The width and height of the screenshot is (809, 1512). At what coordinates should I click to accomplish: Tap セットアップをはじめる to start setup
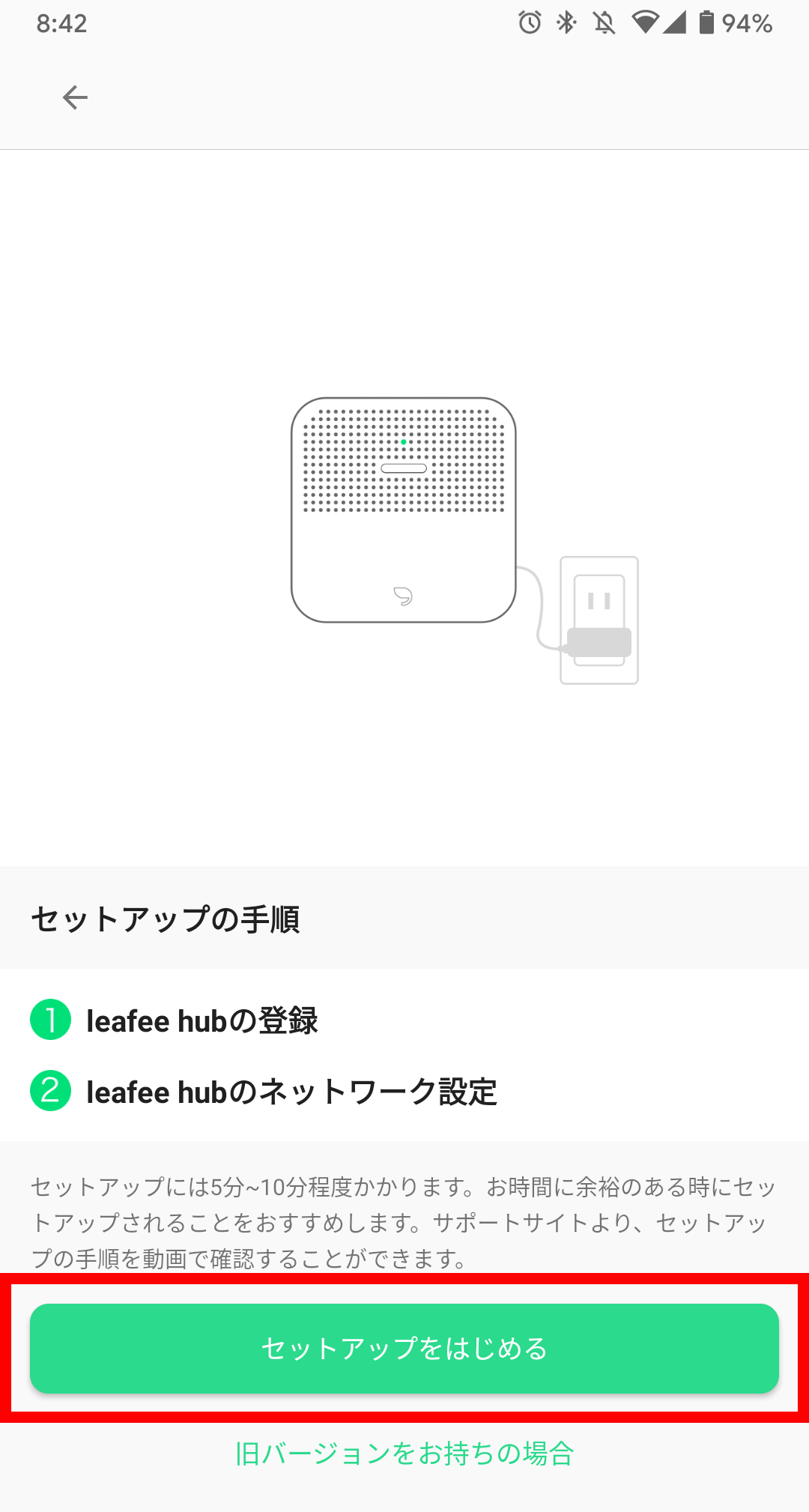[x=404, y=1348]
